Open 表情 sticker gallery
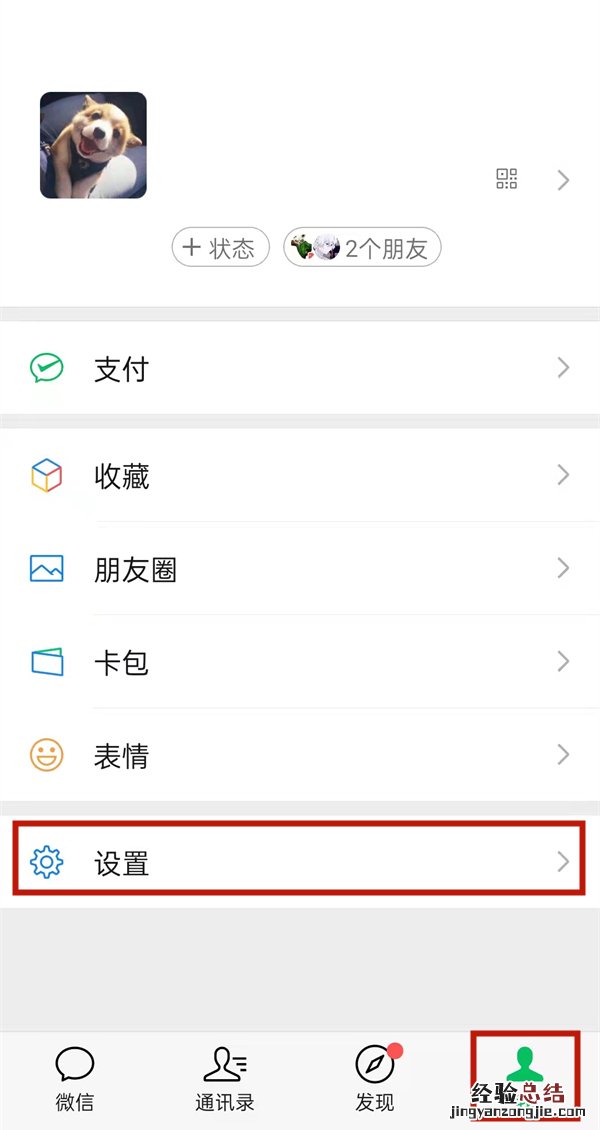The width and height of the screenshot is (600, 1130). pyautogui.click(x=300, y=755)
